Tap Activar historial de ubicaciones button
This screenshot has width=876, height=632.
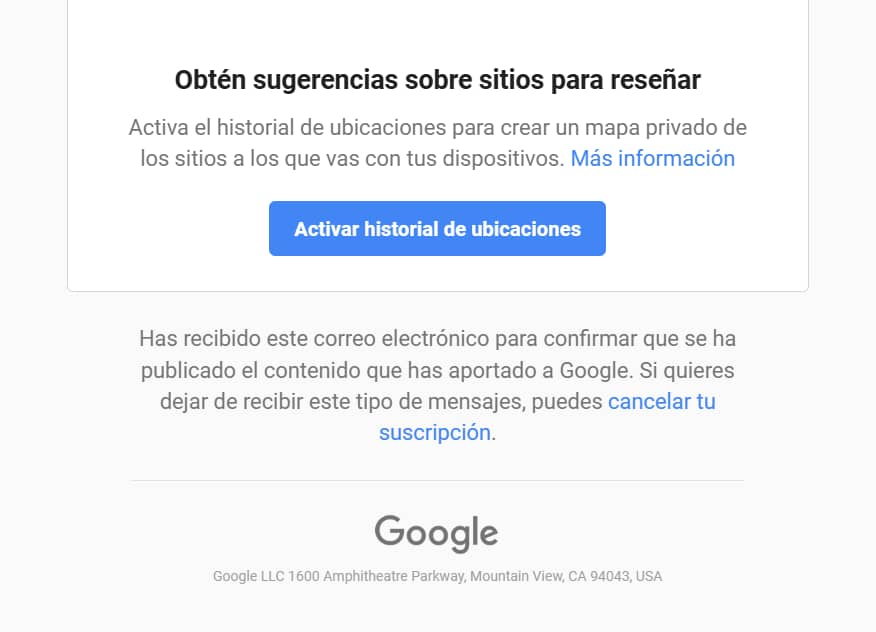(x=437, y=229)
